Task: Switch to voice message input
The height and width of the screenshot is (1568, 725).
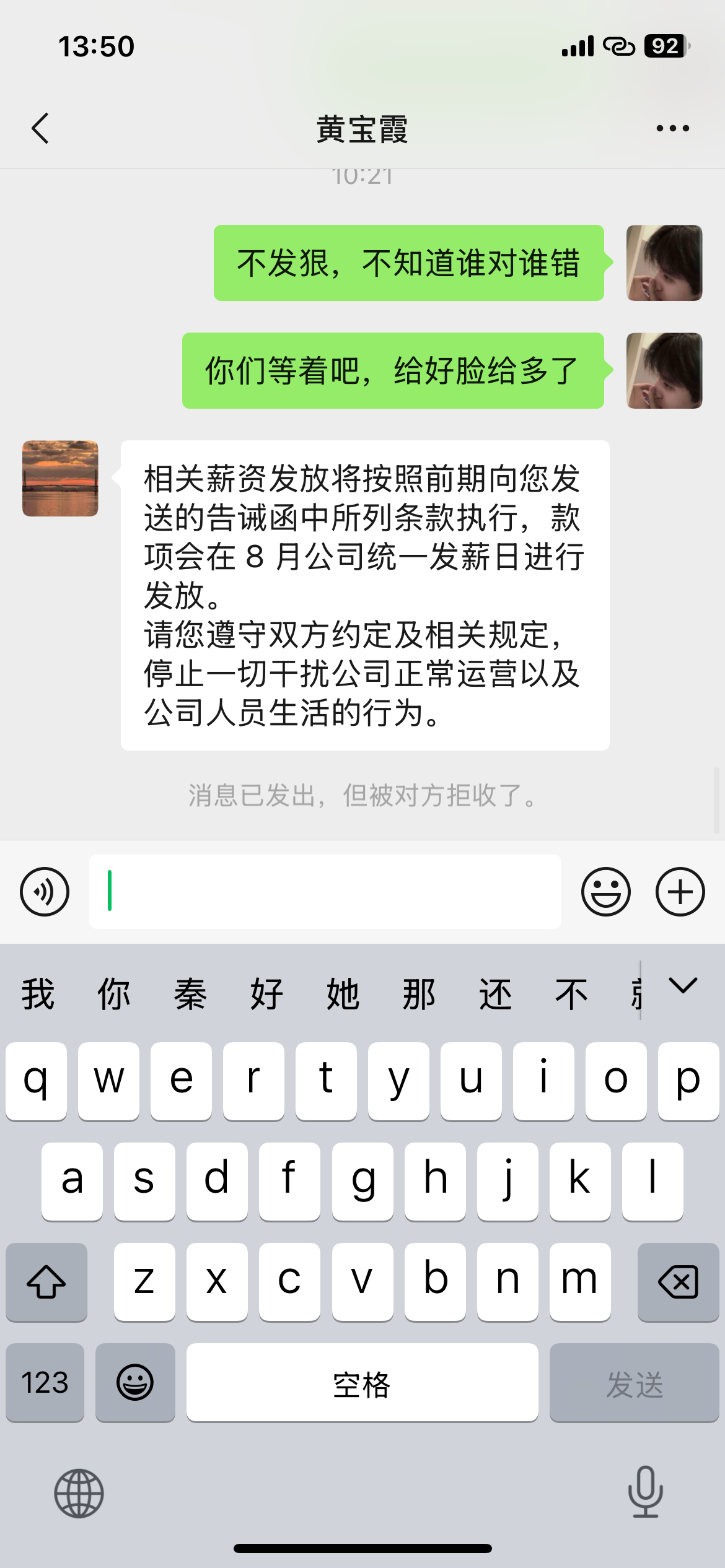Action: point(45,892)
